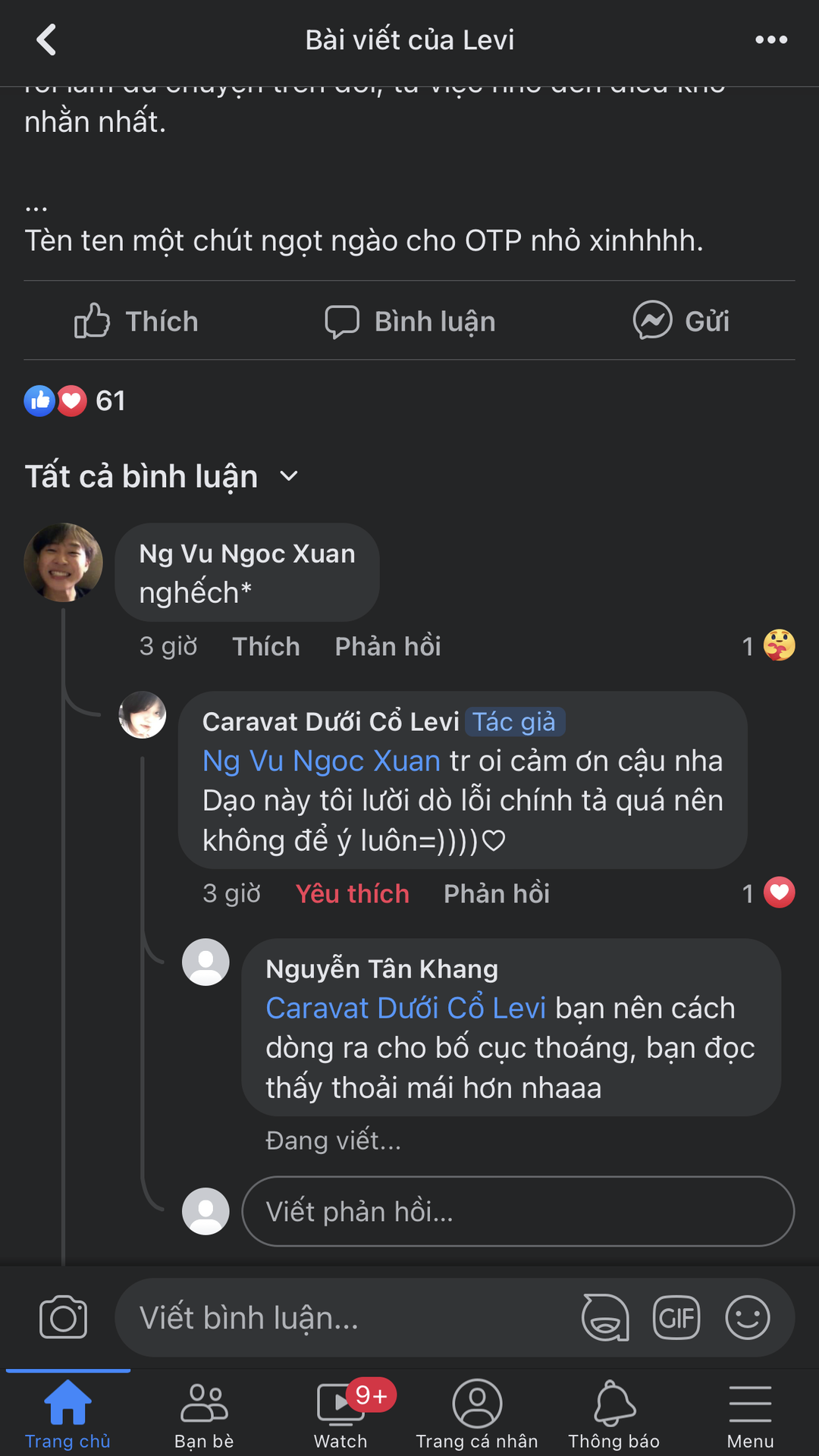
Task: Send the post via Gửi
Action: pos(681,322)
